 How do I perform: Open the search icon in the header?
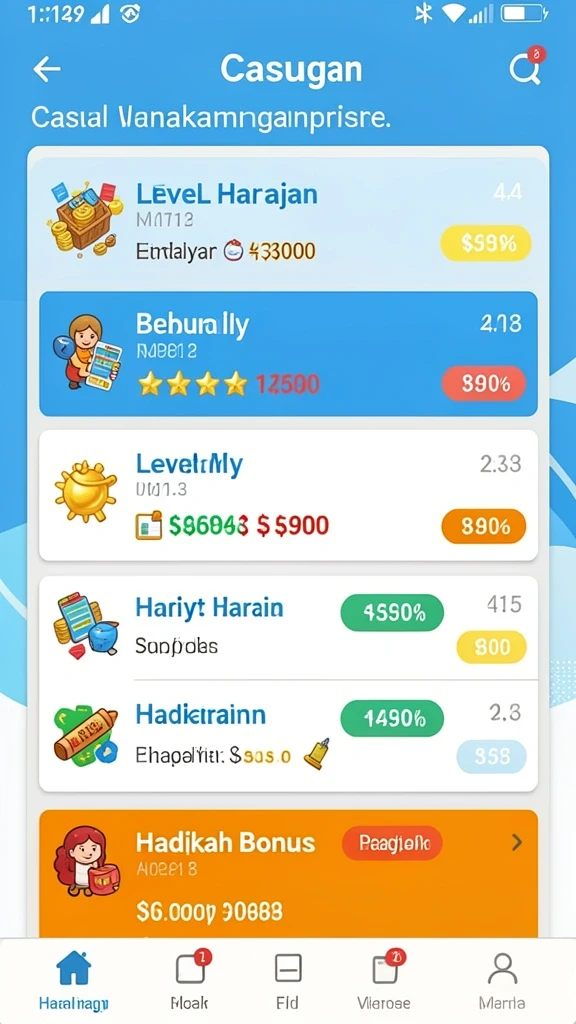coord(526,67)
